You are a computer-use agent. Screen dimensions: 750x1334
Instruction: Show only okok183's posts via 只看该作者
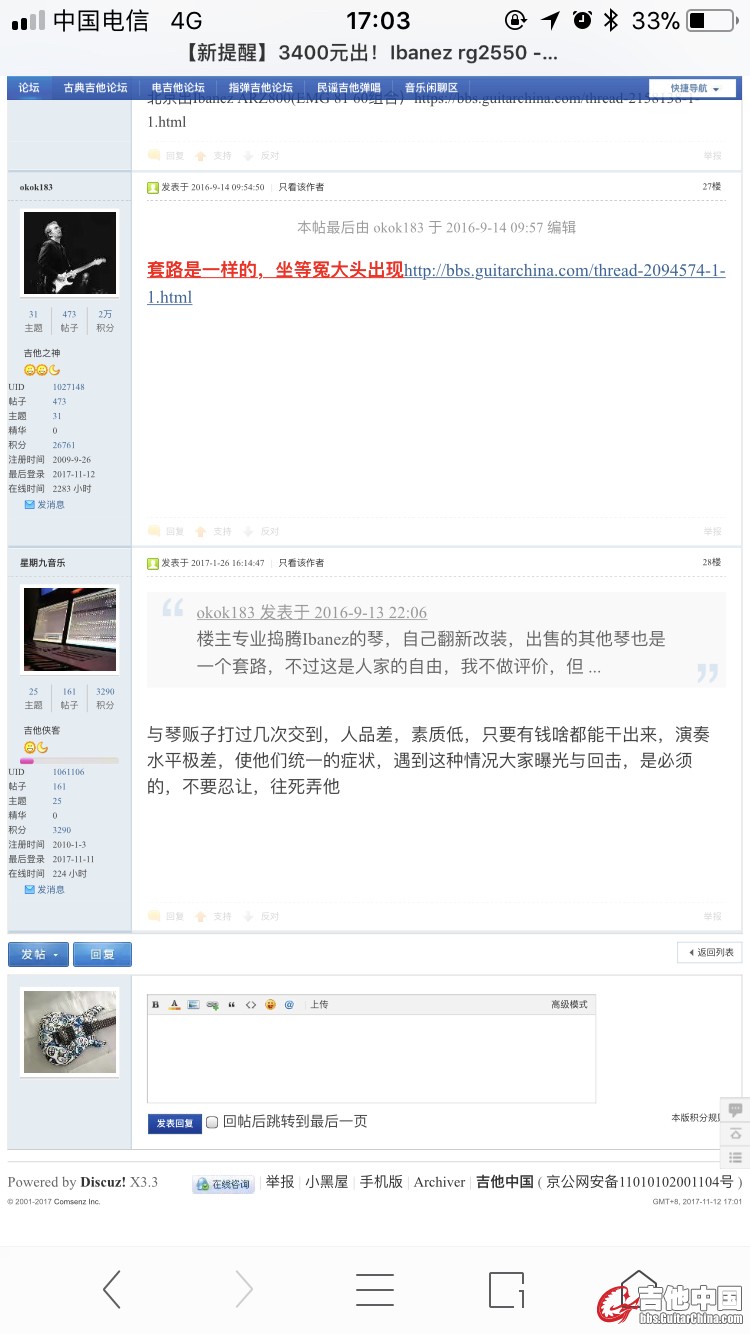301,187
